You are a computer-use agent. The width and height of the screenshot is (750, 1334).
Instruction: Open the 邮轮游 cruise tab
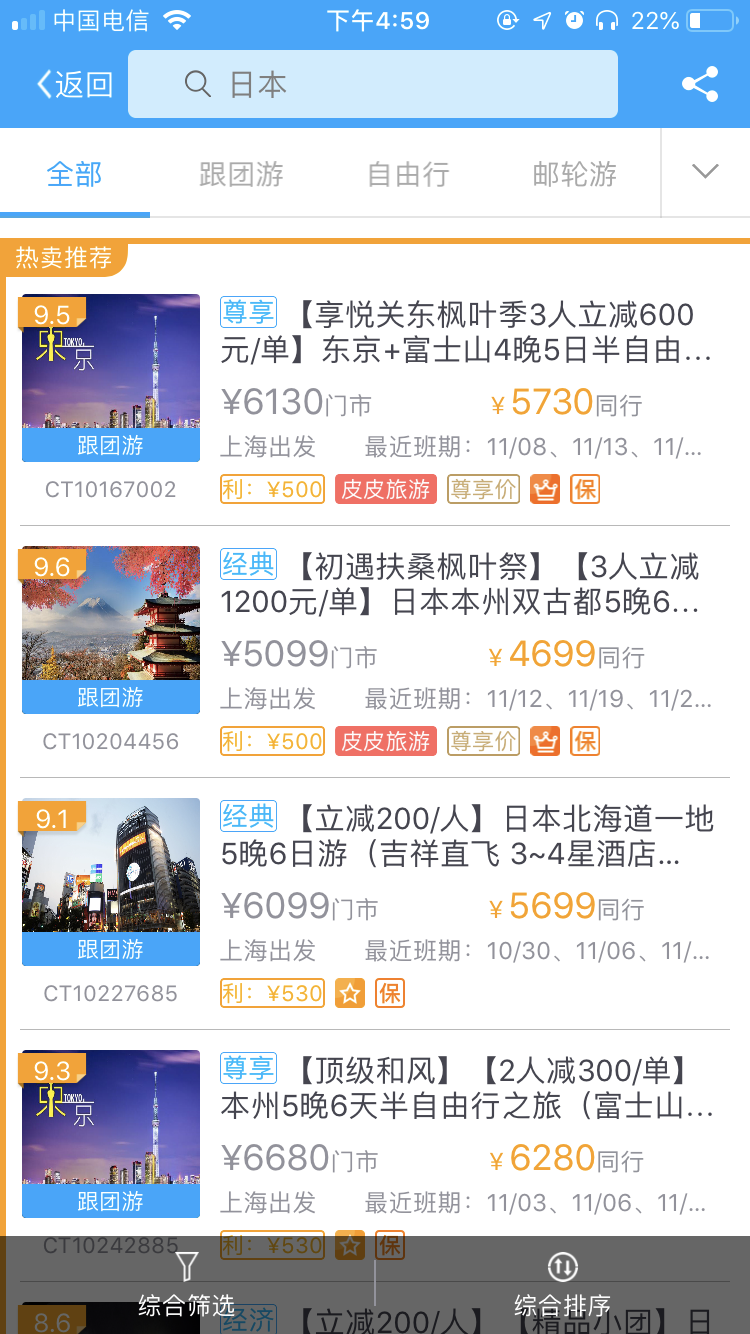[x=573, y=171]
